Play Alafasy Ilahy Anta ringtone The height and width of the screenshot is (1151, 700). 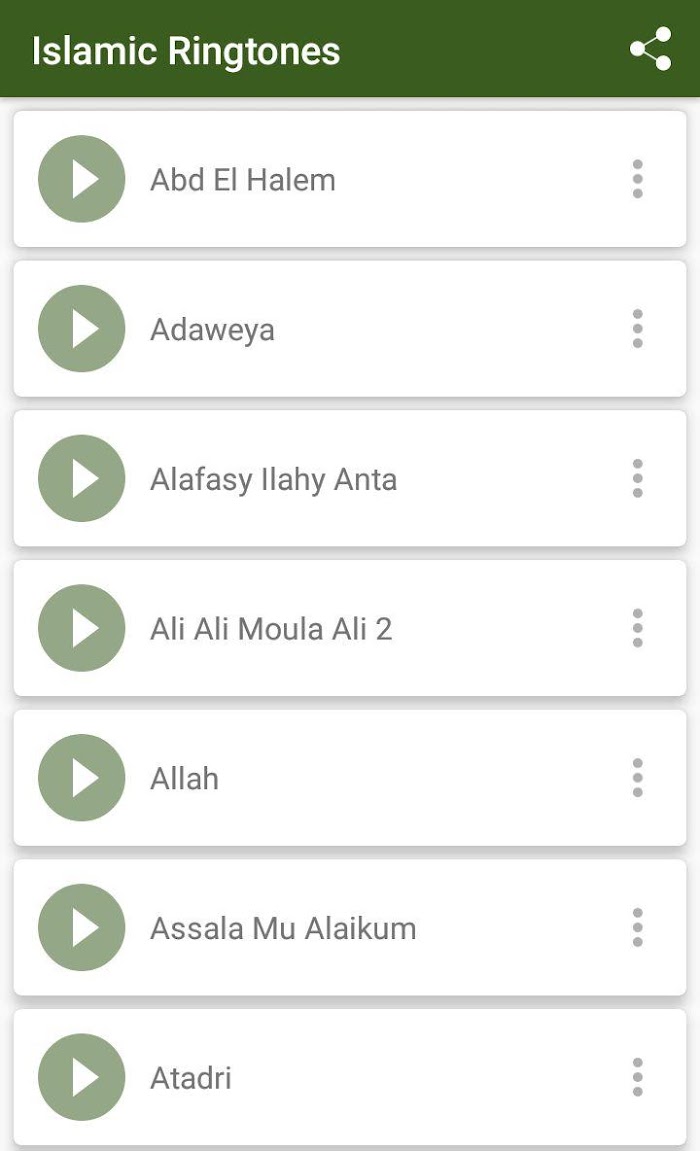click(81, 479)
